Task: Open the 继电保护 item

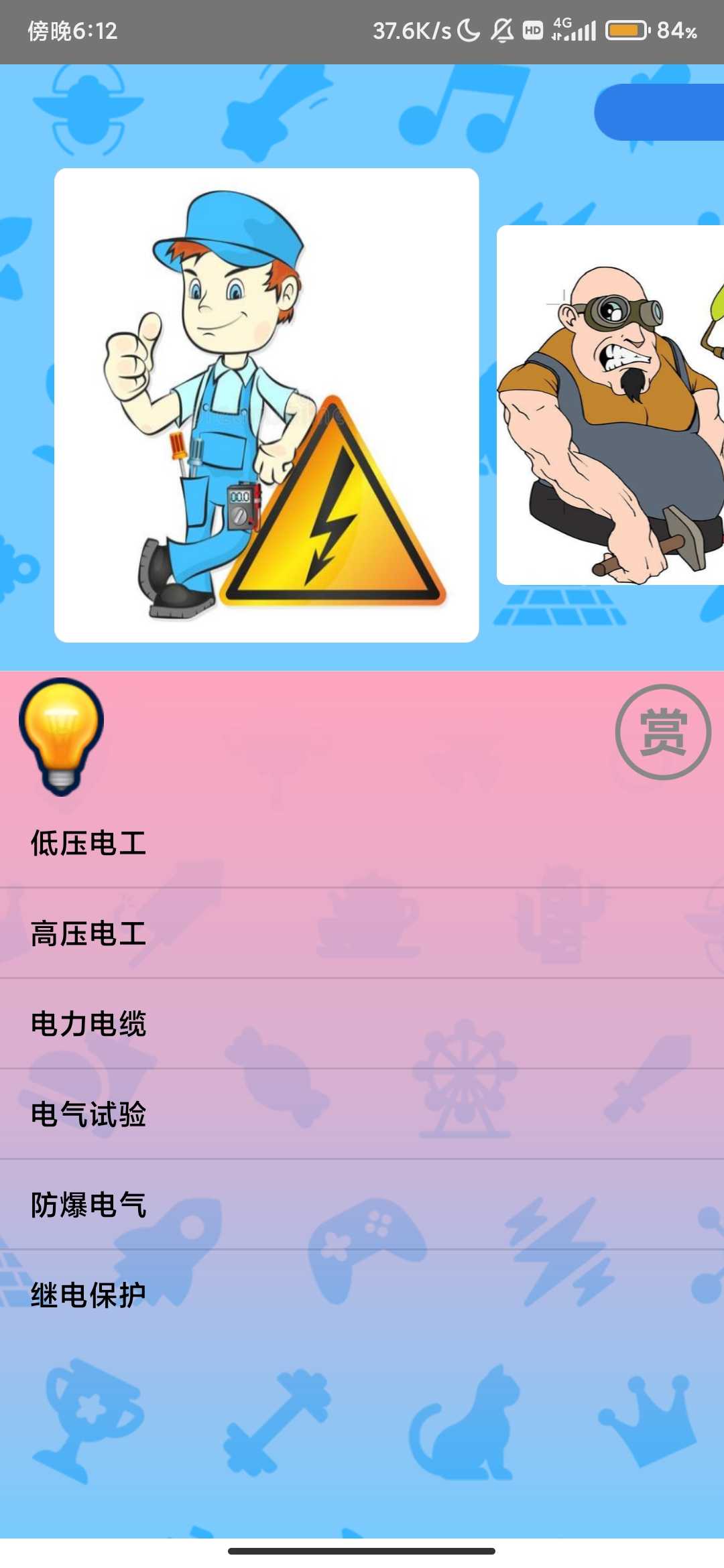Action: pyautogui.click(x=88, y=1295)
